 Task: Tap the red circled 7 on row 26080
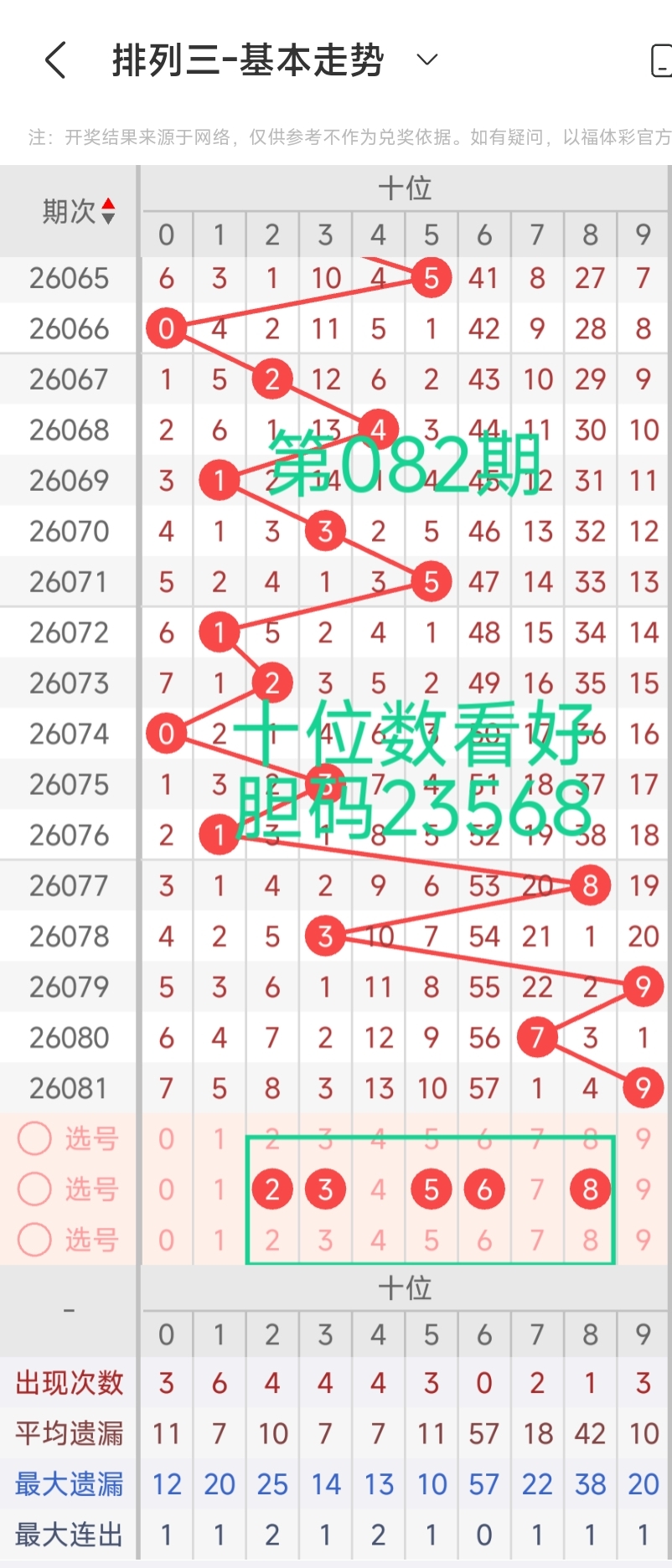[536, 1037]
